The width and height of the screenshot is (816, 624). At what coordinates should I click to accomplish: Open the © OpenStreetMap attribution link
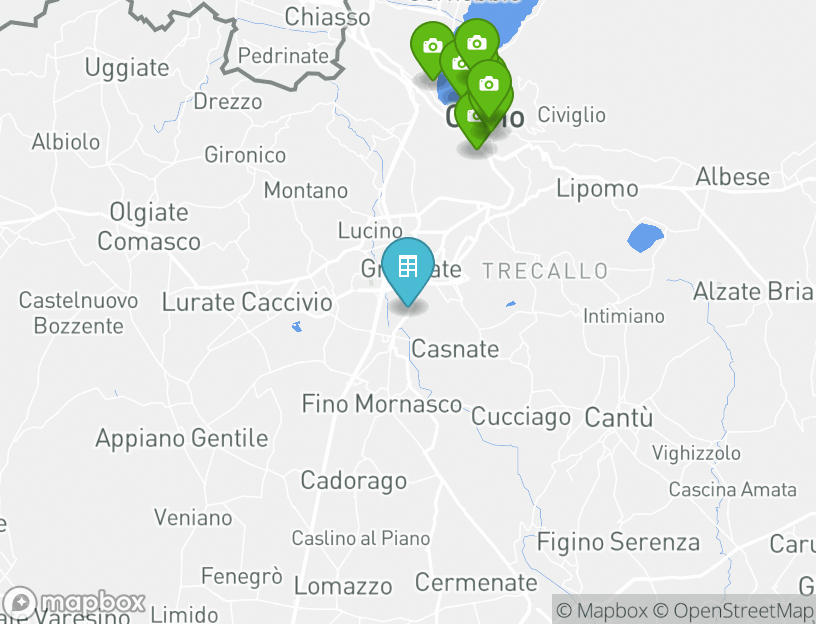[733, 610]
